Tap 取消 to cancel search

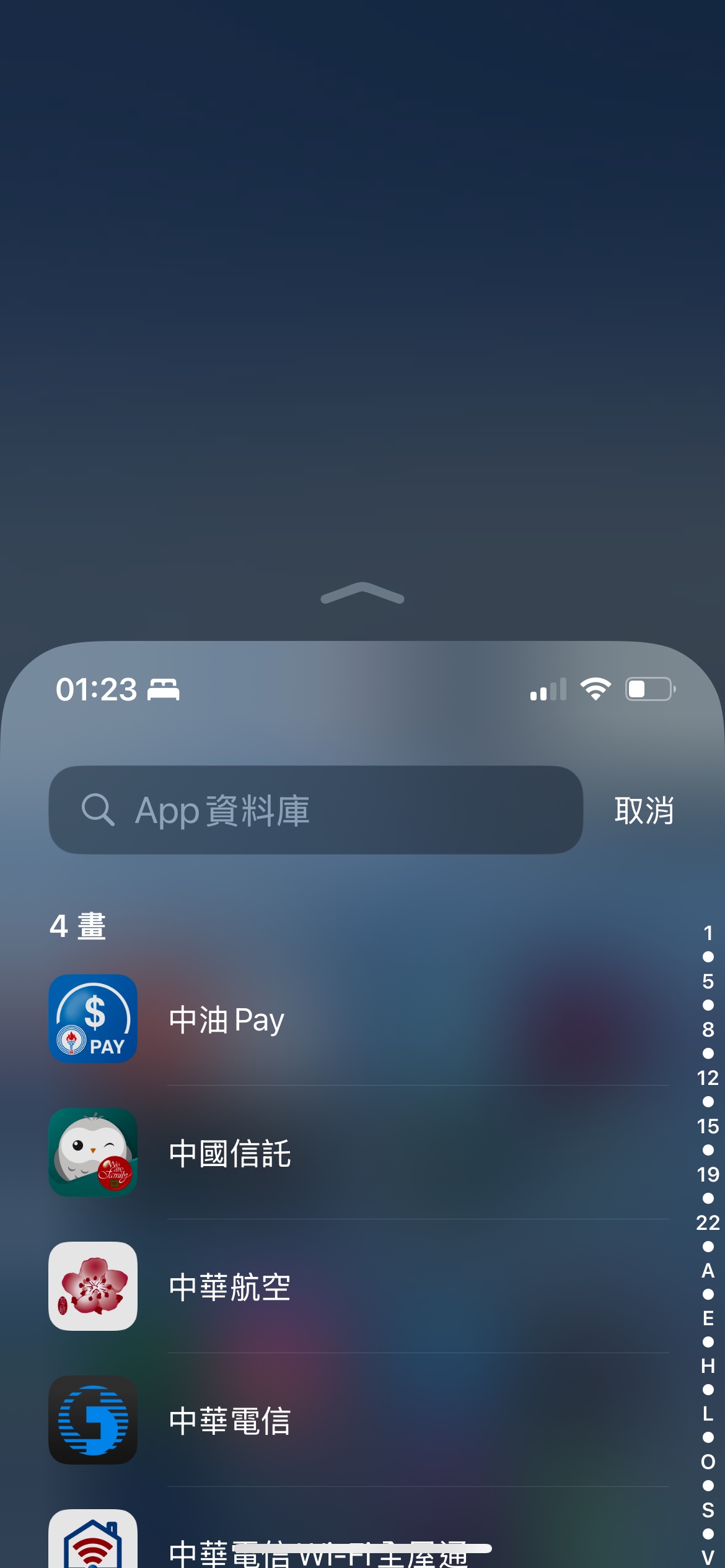[x=644, y=810]
